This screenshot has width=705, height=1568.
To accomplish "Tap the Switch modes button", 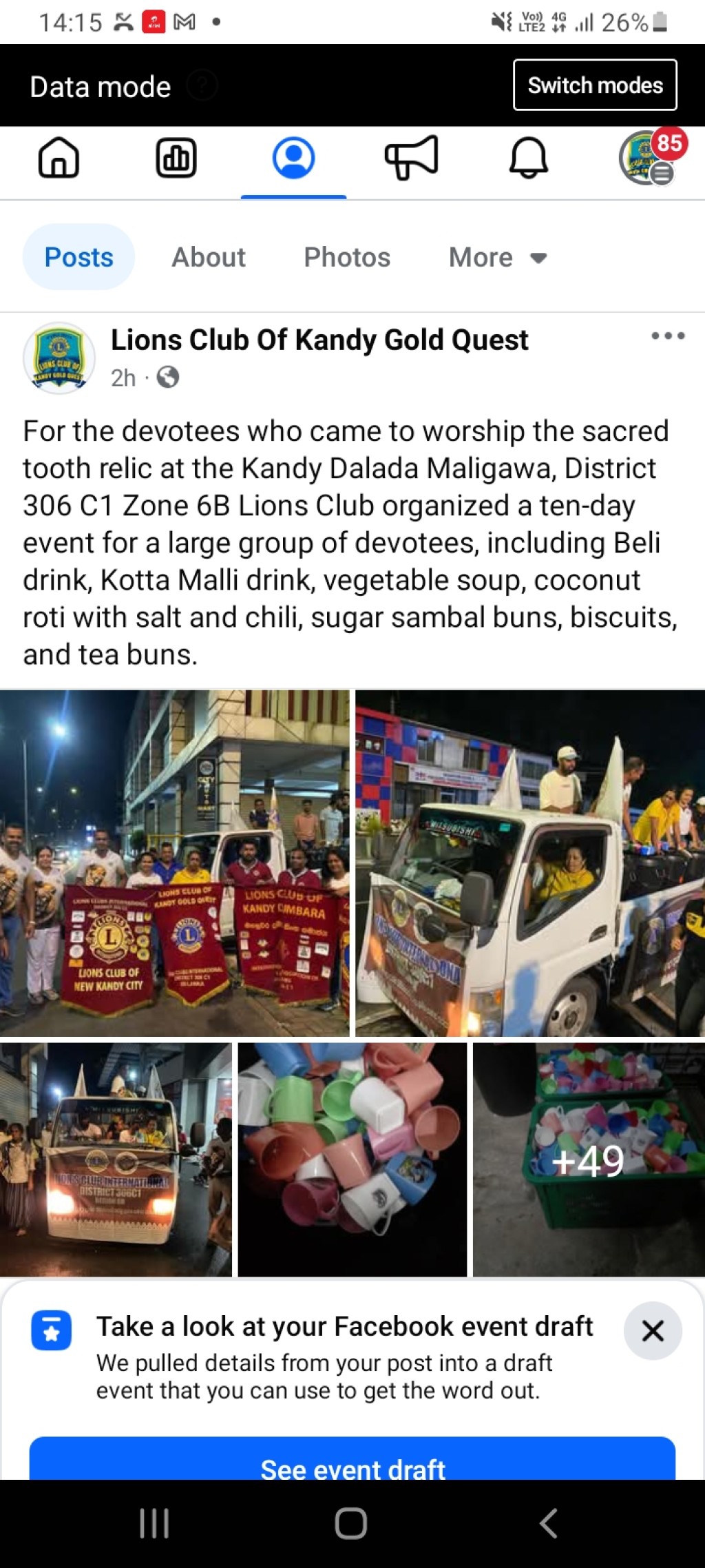I will tap(595, 85).
